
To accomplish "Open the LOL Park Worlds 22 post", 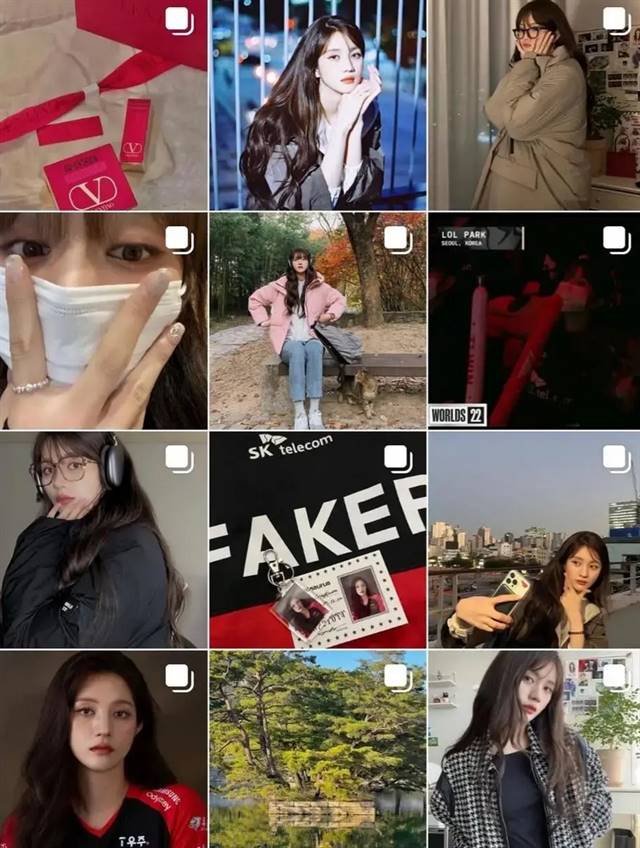I will (x=534, y=320).
